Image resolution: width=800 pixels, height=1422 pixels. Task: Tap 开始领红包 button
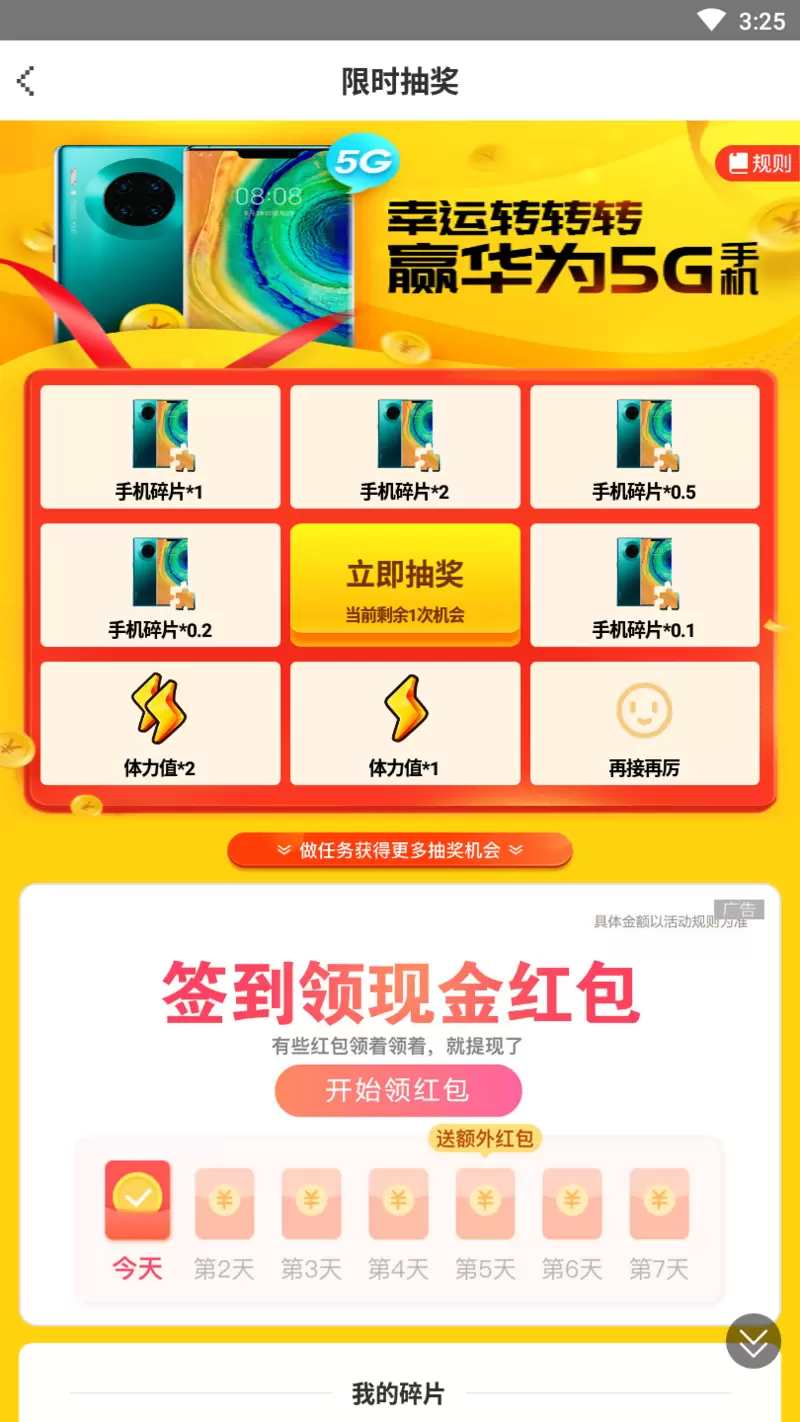[x=398, y=1090]
